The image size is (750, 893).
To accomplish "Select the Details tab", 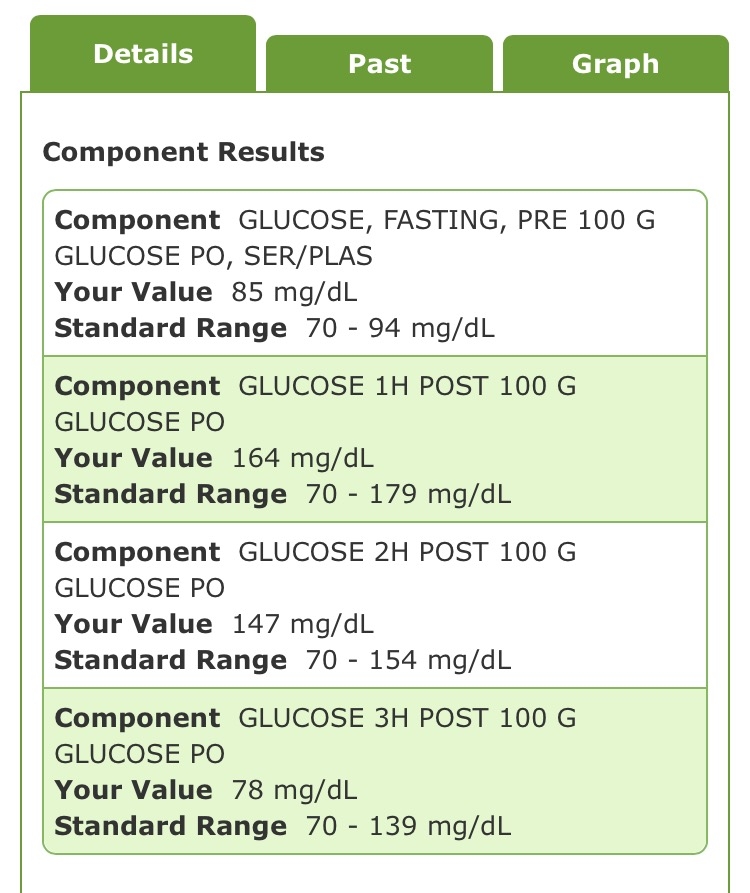I will coord(142,54).
